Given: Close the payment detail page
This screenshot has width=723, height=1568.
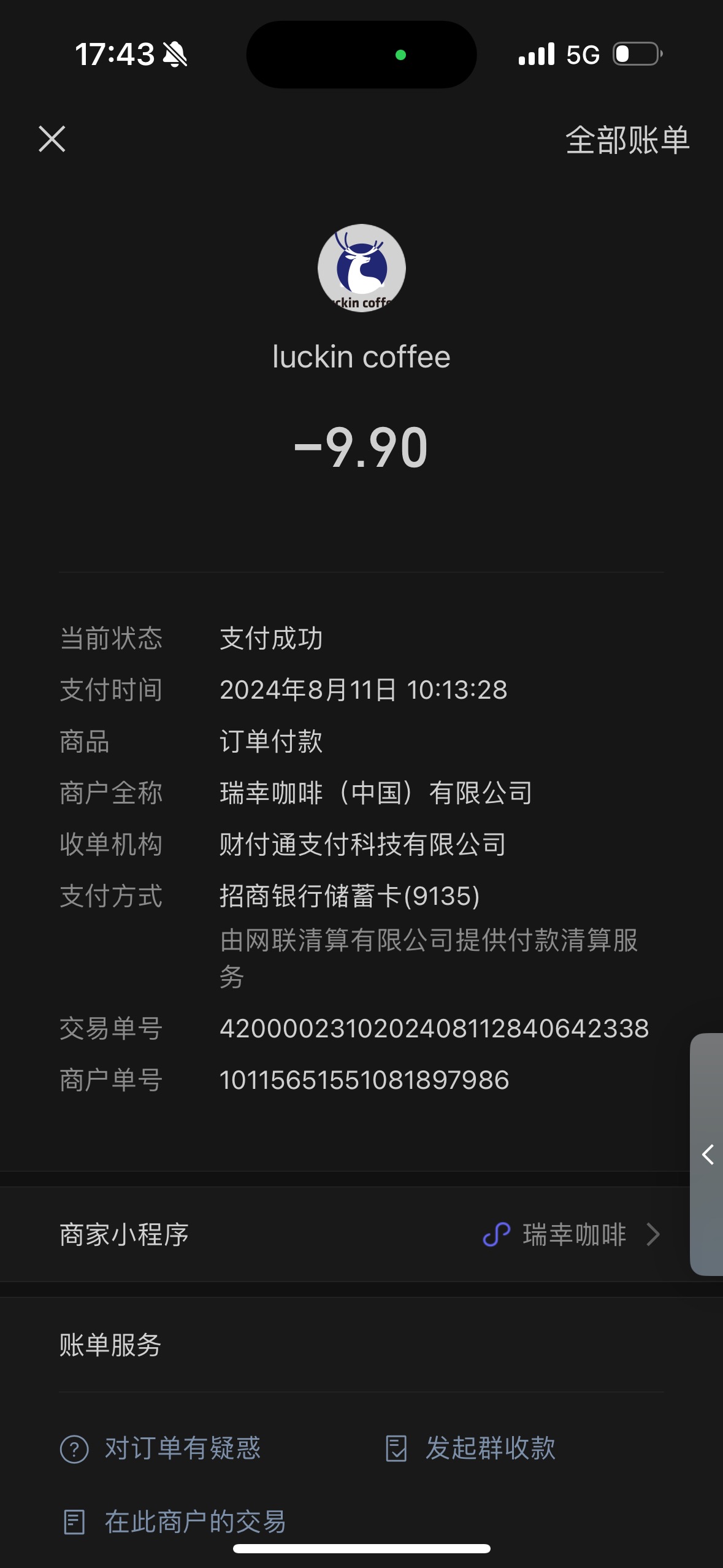Looking at the screenshot, I should [52, 139].
